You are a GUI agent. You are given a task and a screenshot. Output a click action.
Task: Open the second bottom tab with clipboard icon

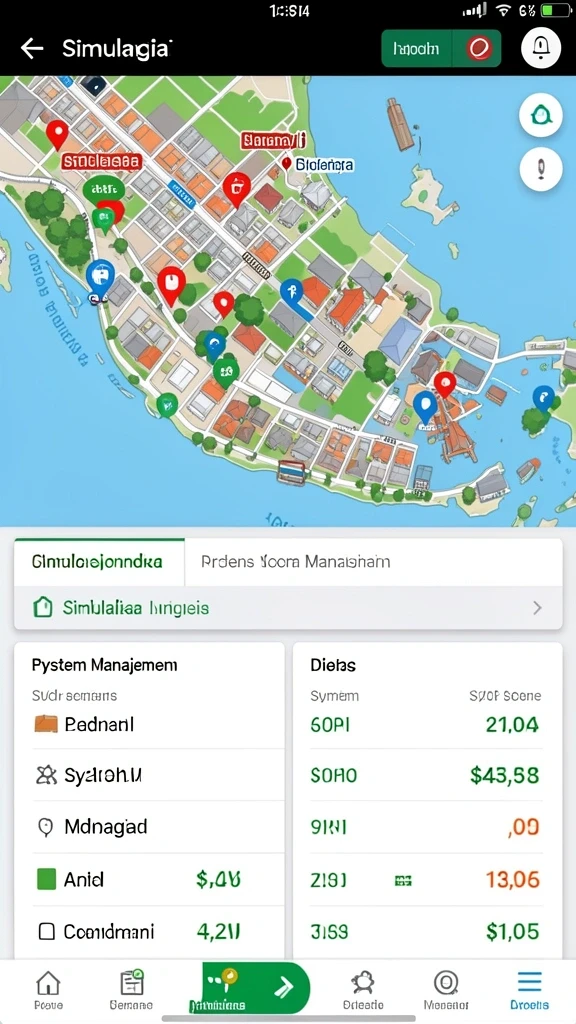131,990
